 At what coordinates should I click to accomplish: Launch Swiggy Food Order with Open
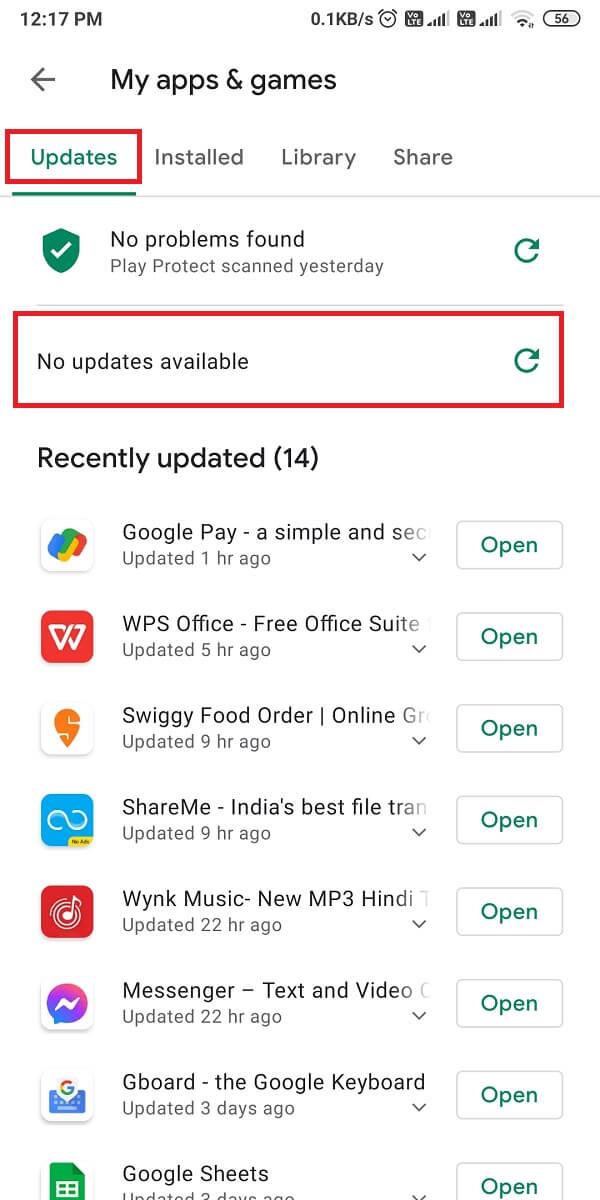pos(509,729)
